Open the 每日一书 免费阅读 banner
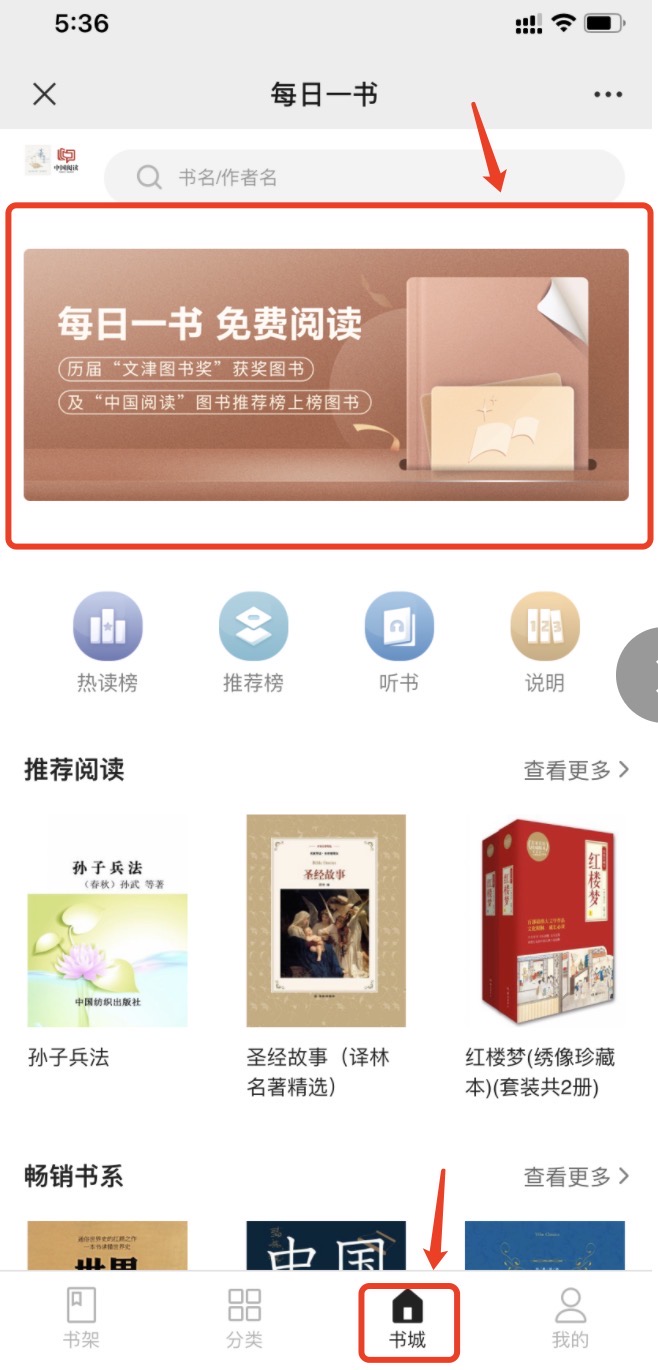The image size is (658, 1370). coord(326,374)
